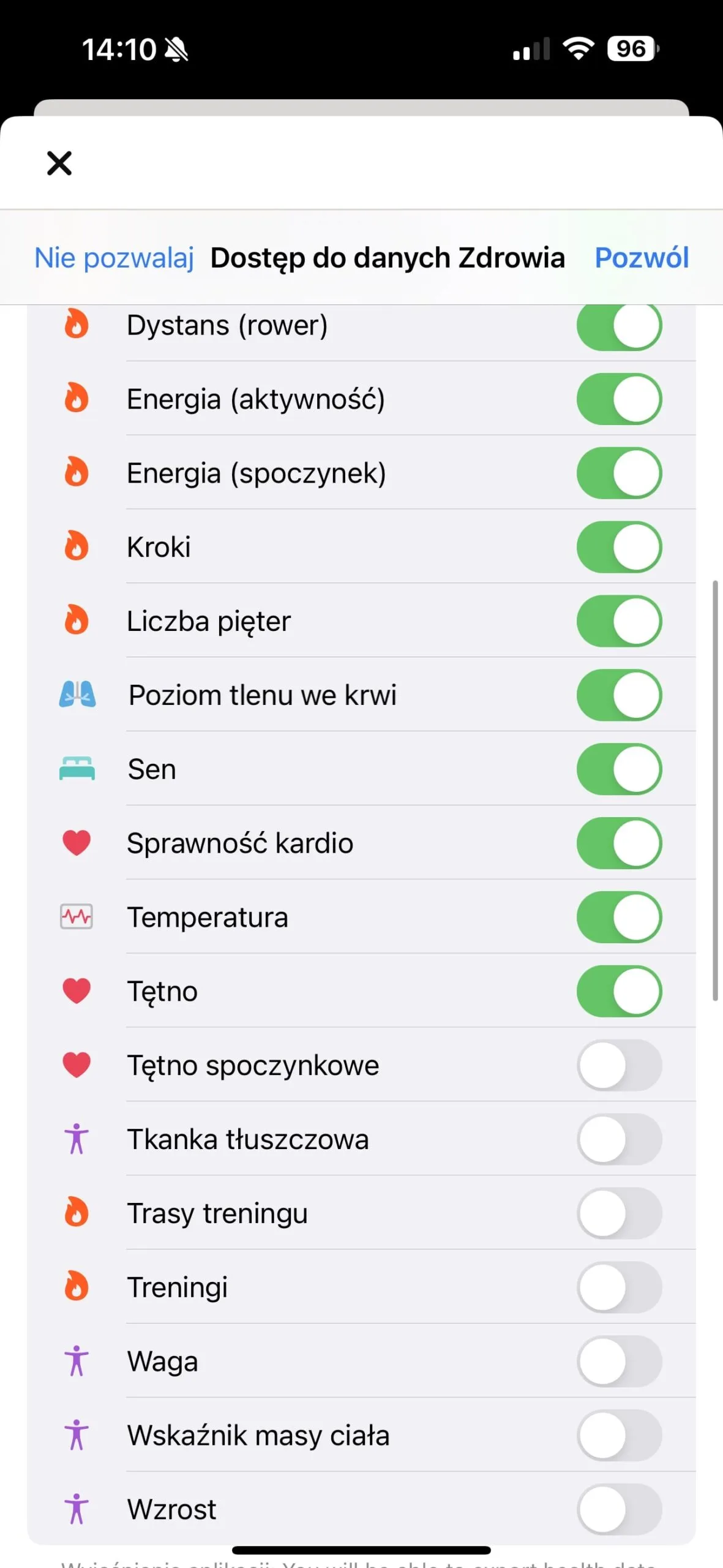The height and width of the screenshot is (1568, 723).
Task: Enable Wzrost data access
Action: (x=619, y=1509)
